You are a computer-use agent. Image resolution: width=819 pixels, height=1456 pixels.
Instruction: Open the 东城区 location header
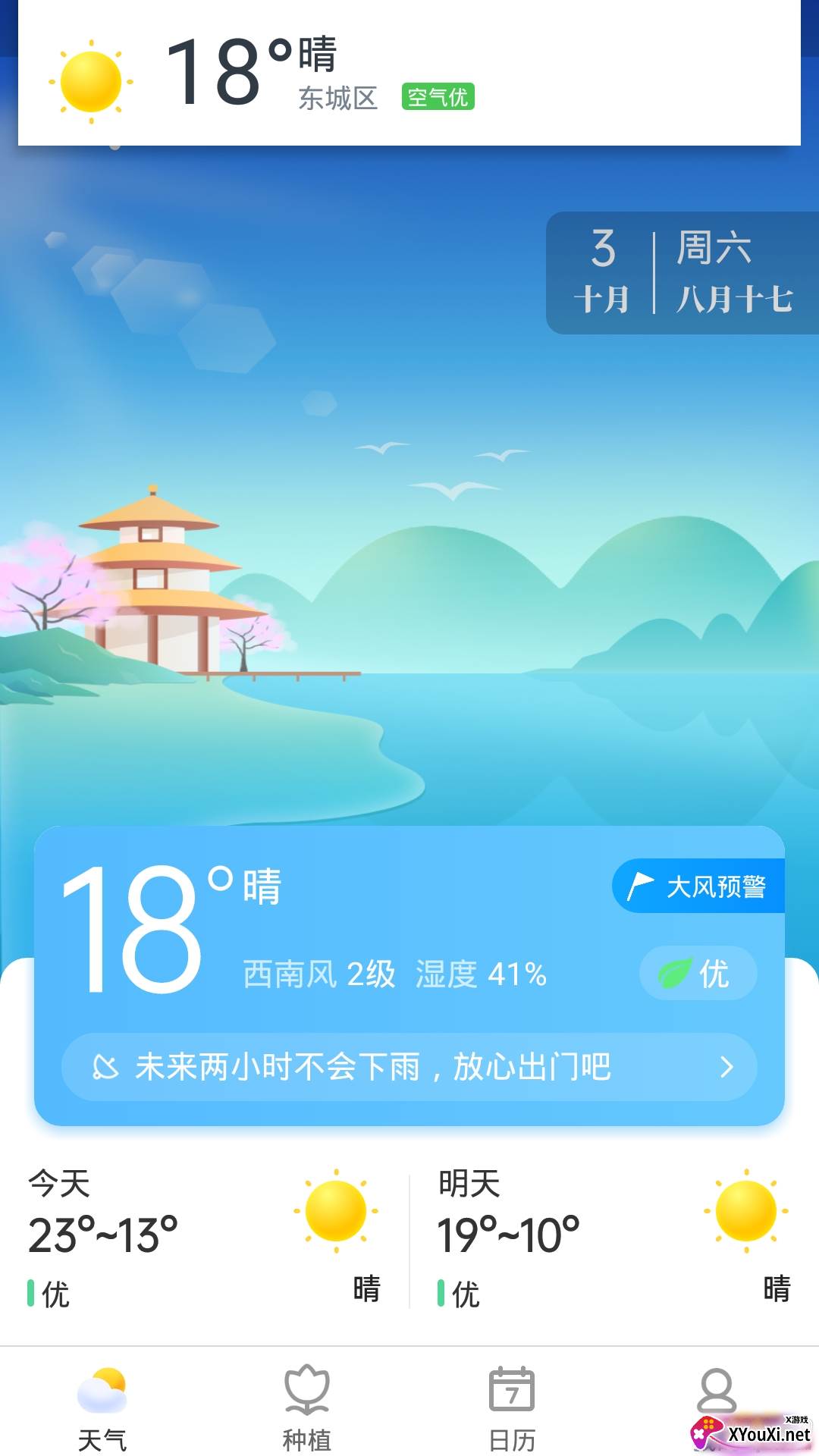tap(337, 98)
